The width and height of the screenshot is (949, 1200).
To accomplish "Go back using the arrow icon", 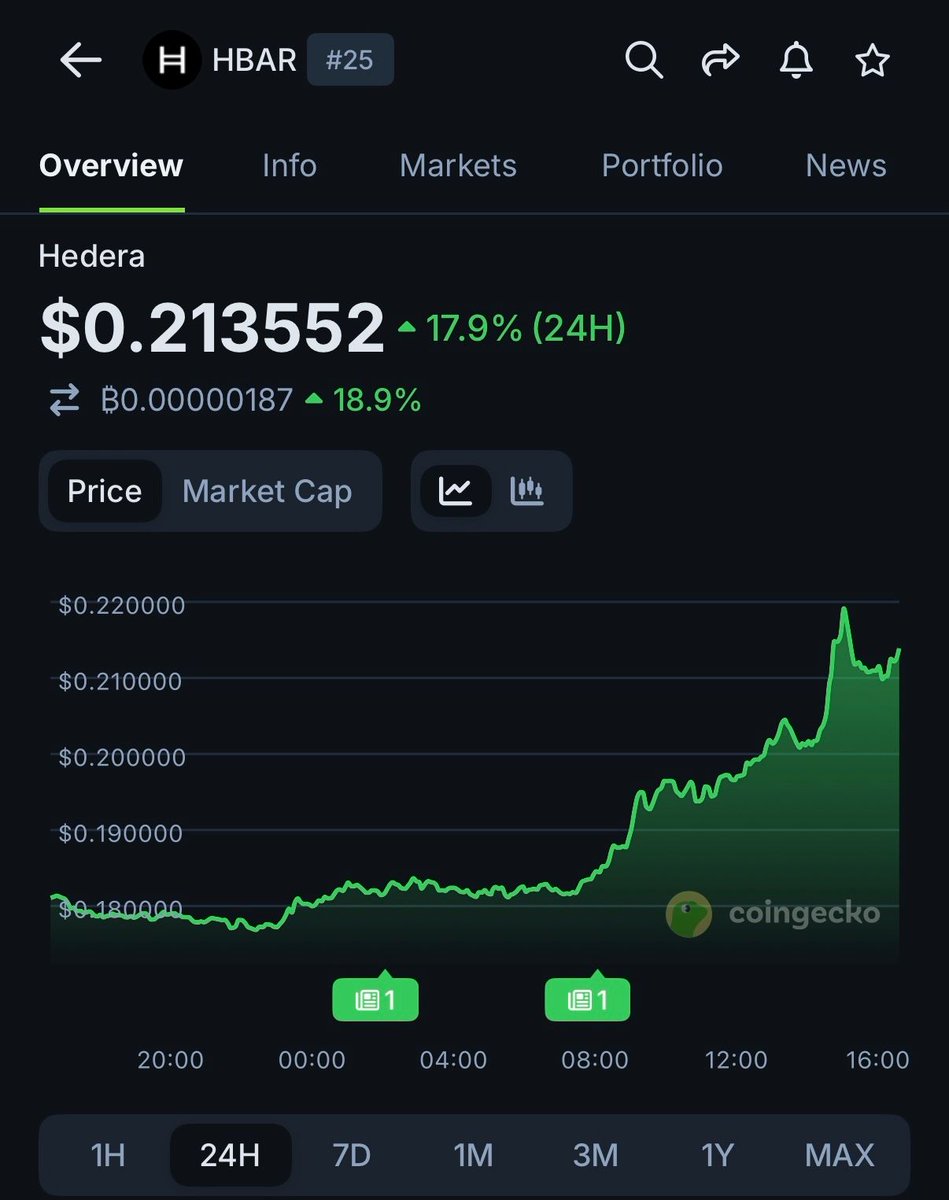I will click(x=81, y=61).
